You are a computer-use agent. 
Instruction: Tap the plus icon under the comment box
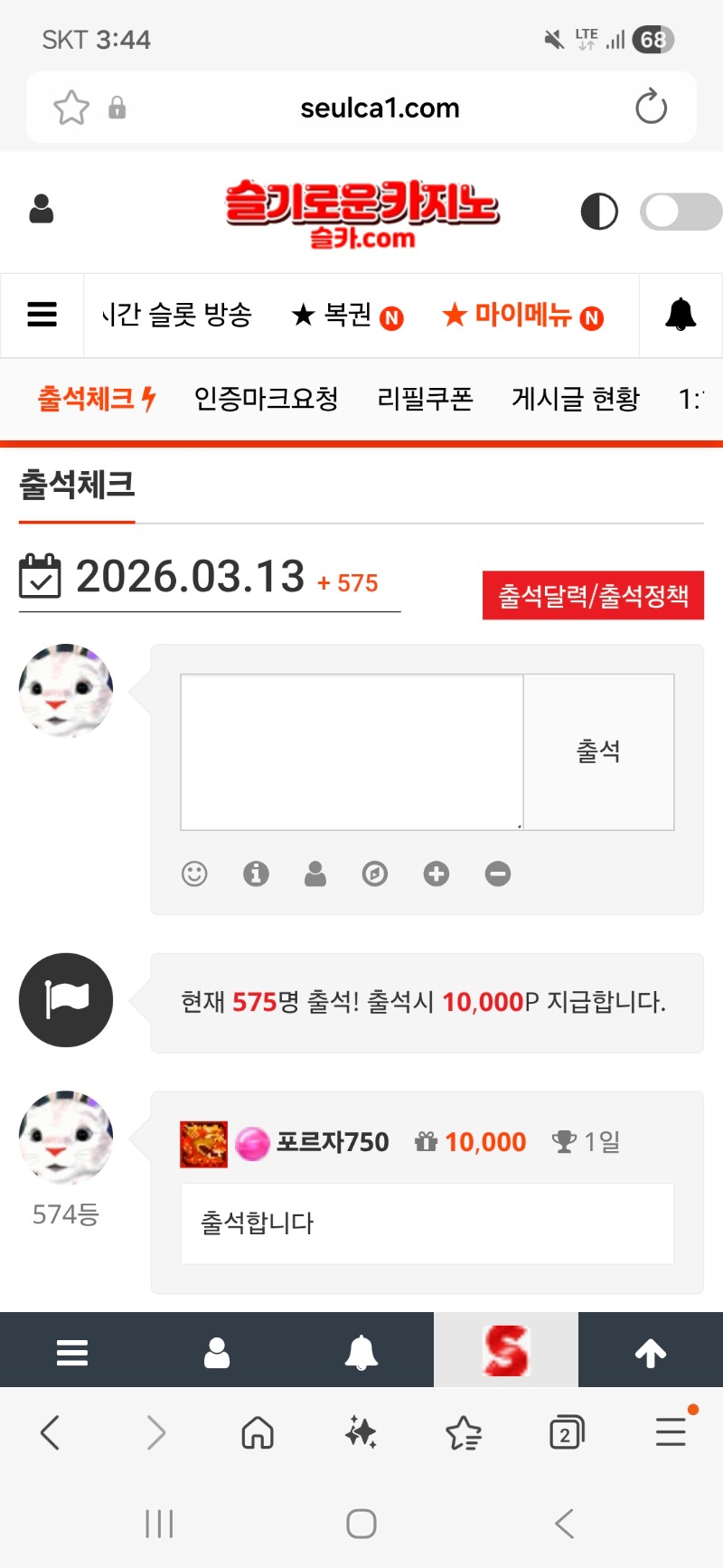tap(437, 874)
